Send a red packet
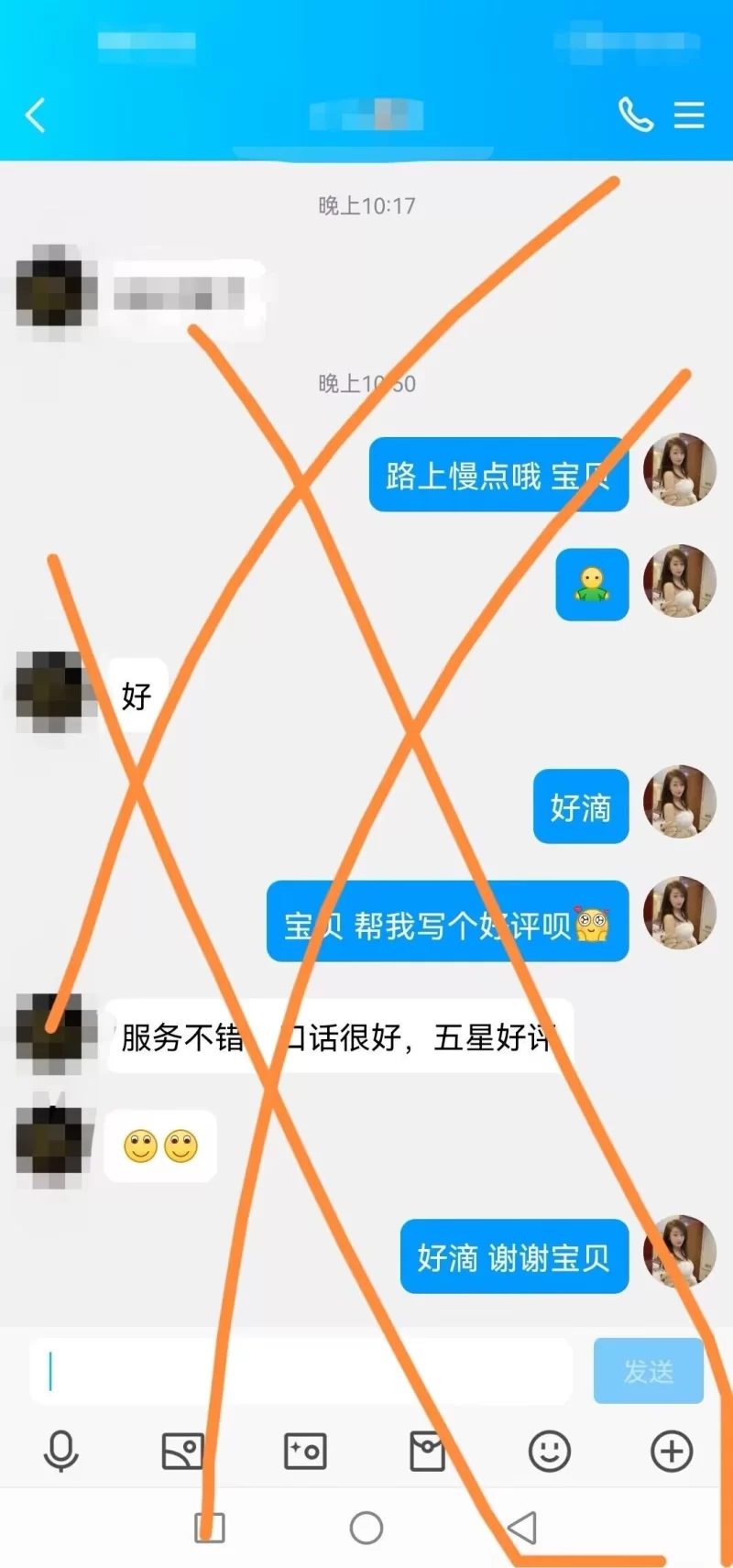 pos(427,1451)
